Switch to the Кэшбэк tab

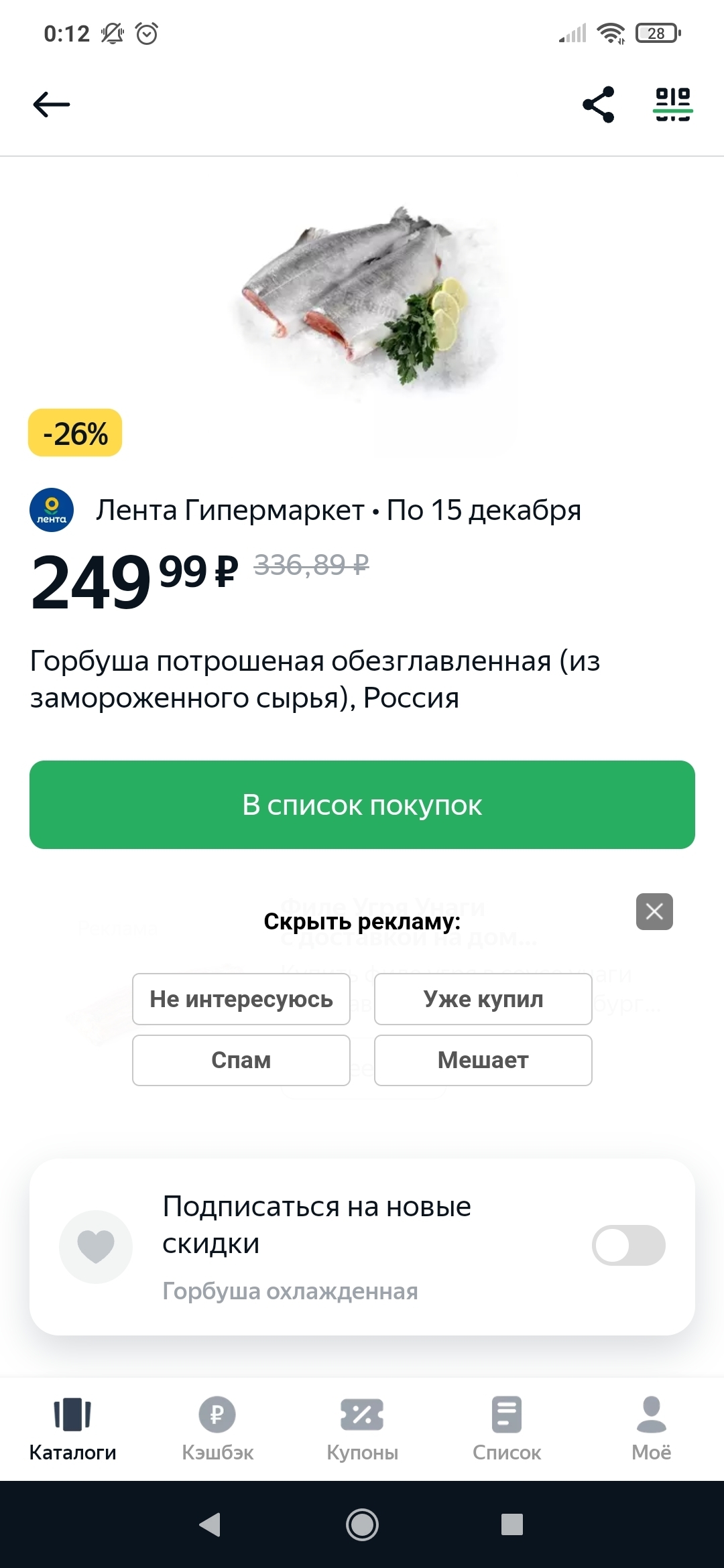click(x=217, y=1429)
